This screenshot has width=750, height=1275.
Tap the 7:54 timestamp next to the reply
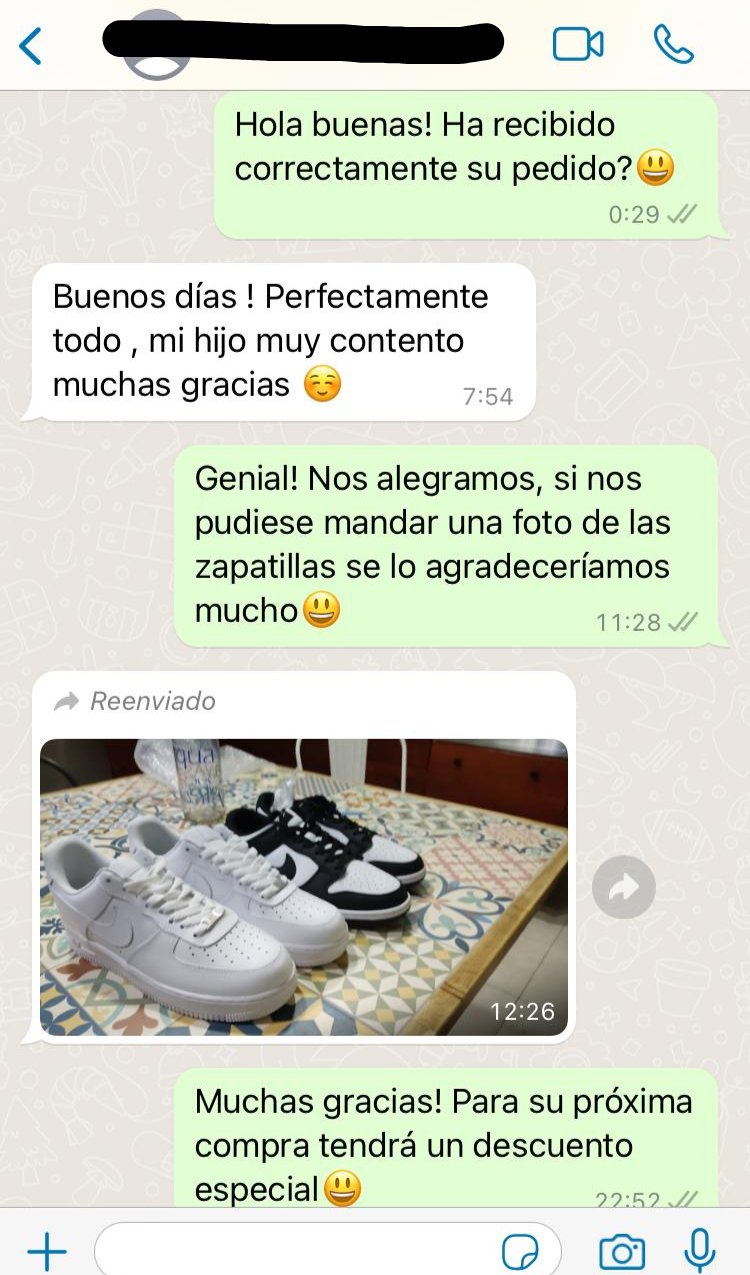coord(489,396)
